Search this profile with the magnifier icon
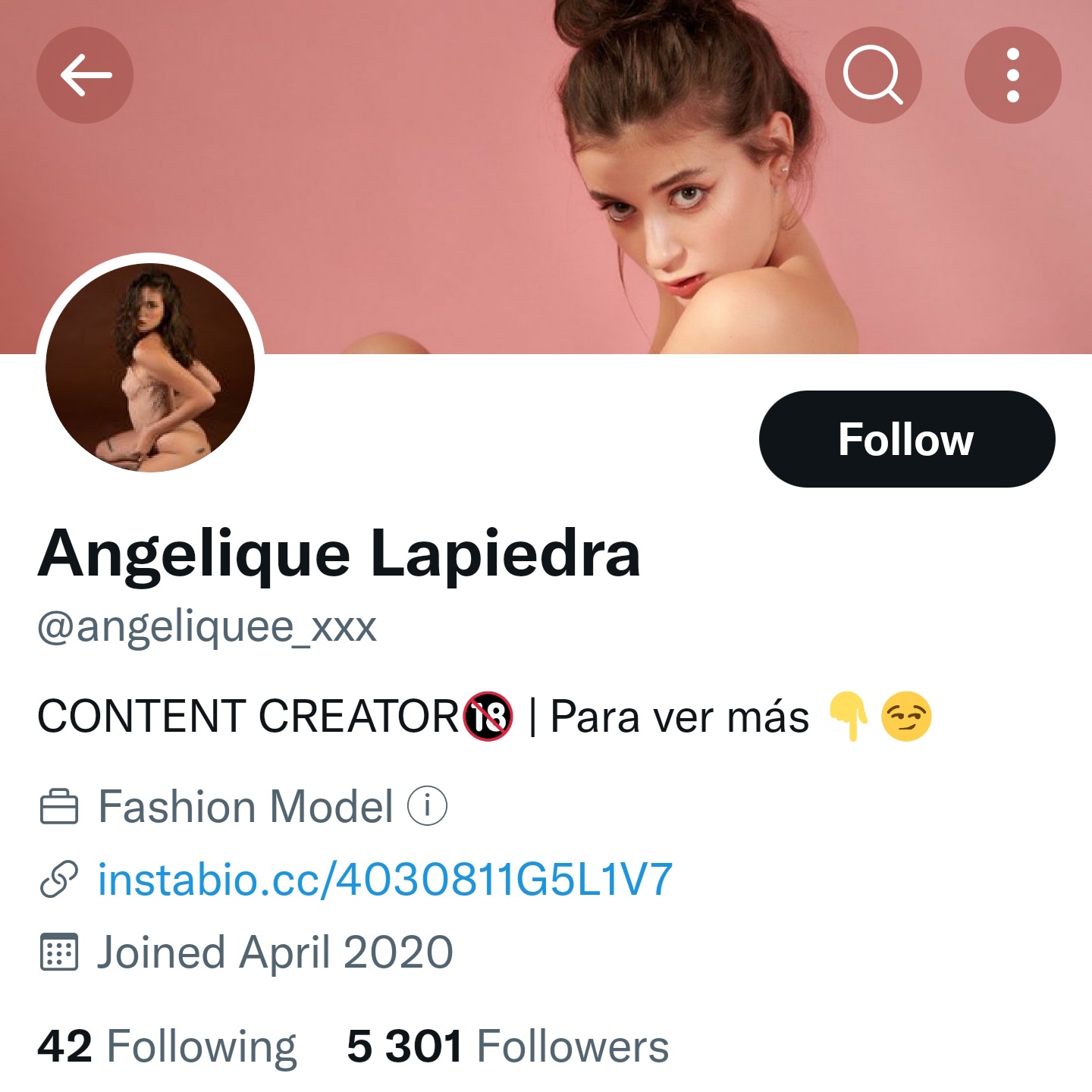 [x=873, y=75]
